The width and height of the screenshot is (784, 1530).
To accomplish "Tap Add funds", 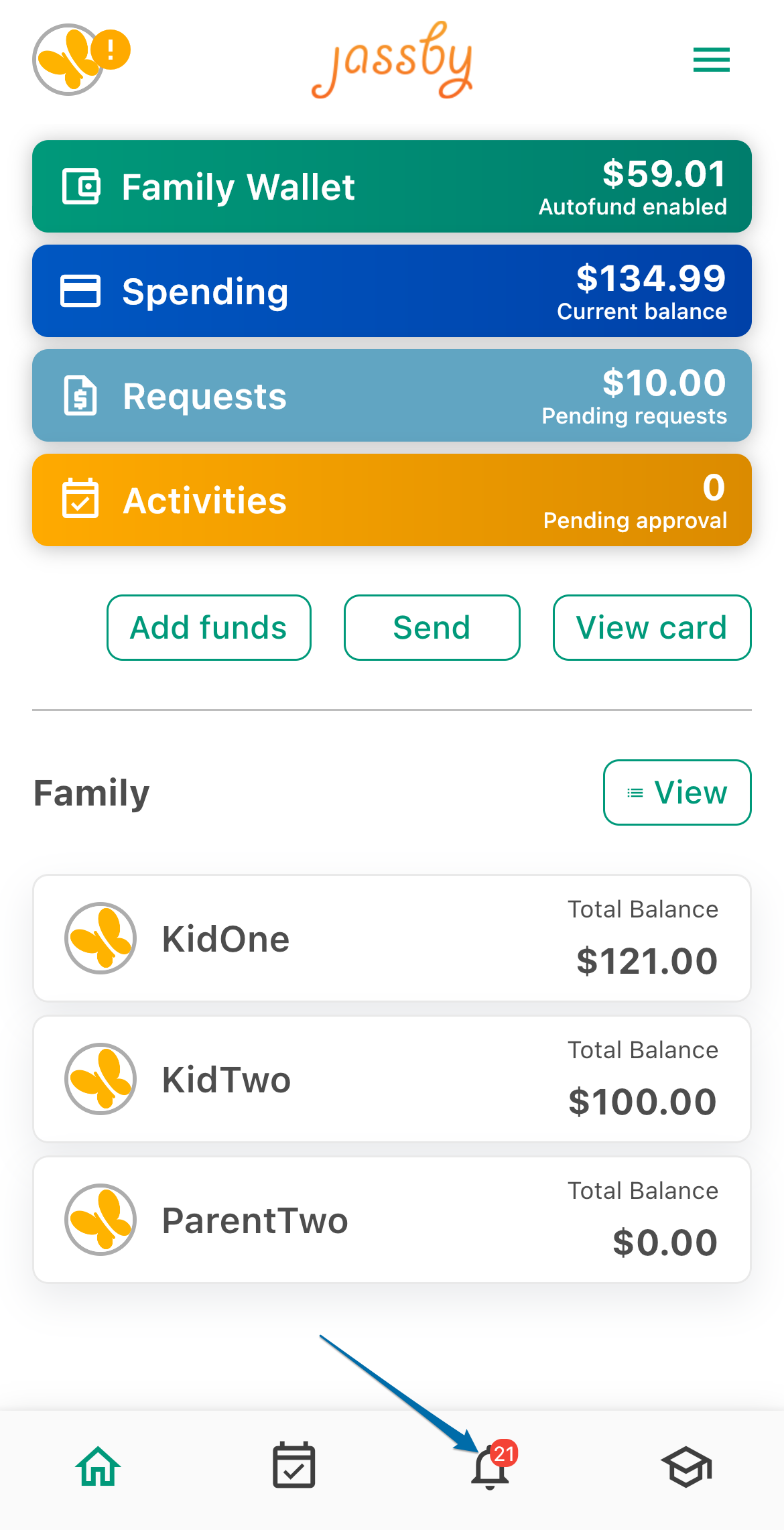I will (209, 627).
